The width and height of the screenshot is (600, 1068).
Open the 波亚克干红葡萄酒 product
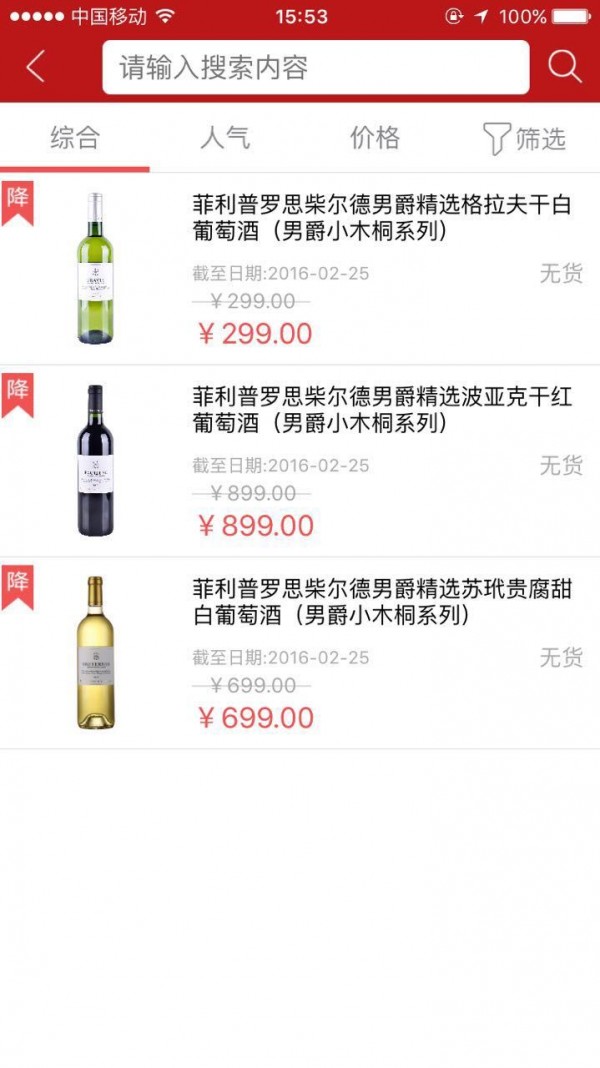coord(380,410)
